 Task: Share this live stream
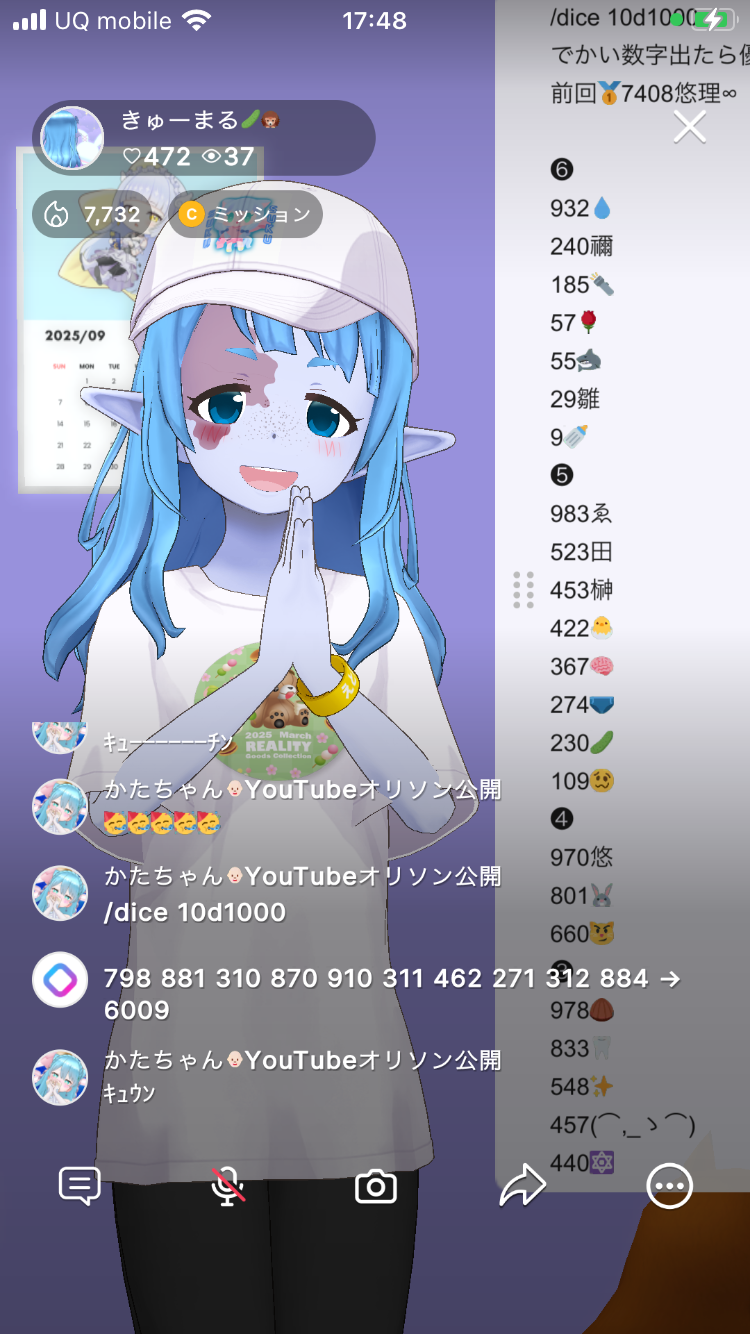(x=522, y=1187)
